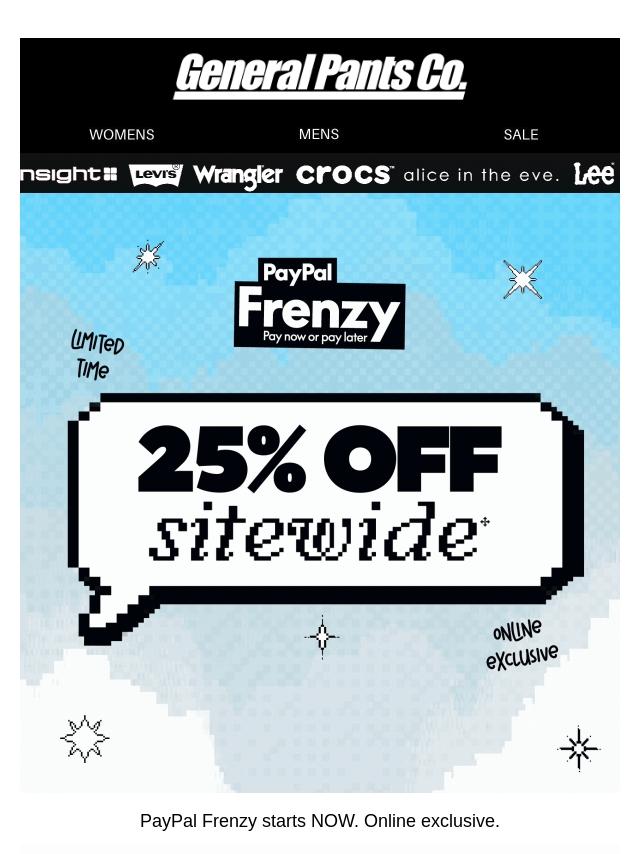Shop the Levi's brand
Screen dimensions: 640x854
tap(156, 175)
